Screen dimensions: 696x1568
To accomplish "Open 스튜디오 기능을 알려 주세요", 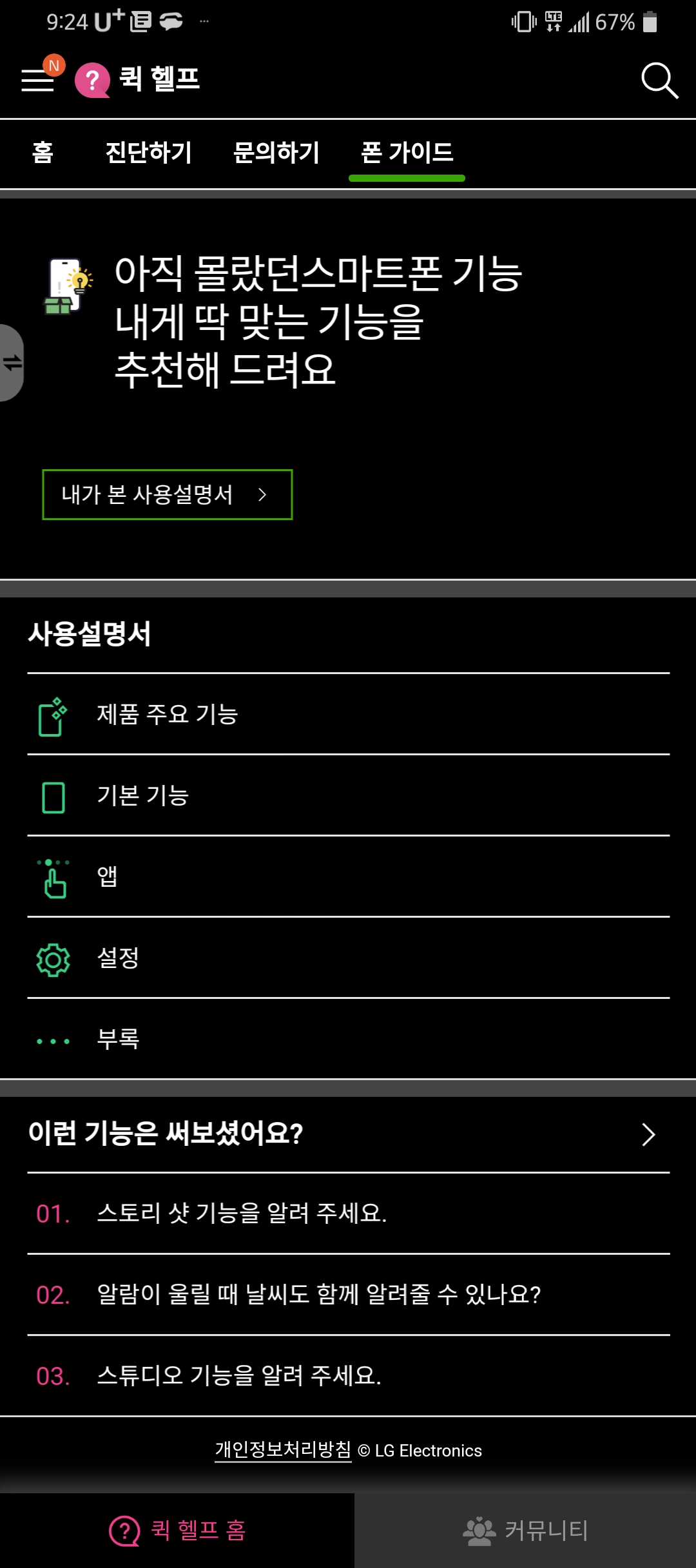I will [x=348, y=1375].
